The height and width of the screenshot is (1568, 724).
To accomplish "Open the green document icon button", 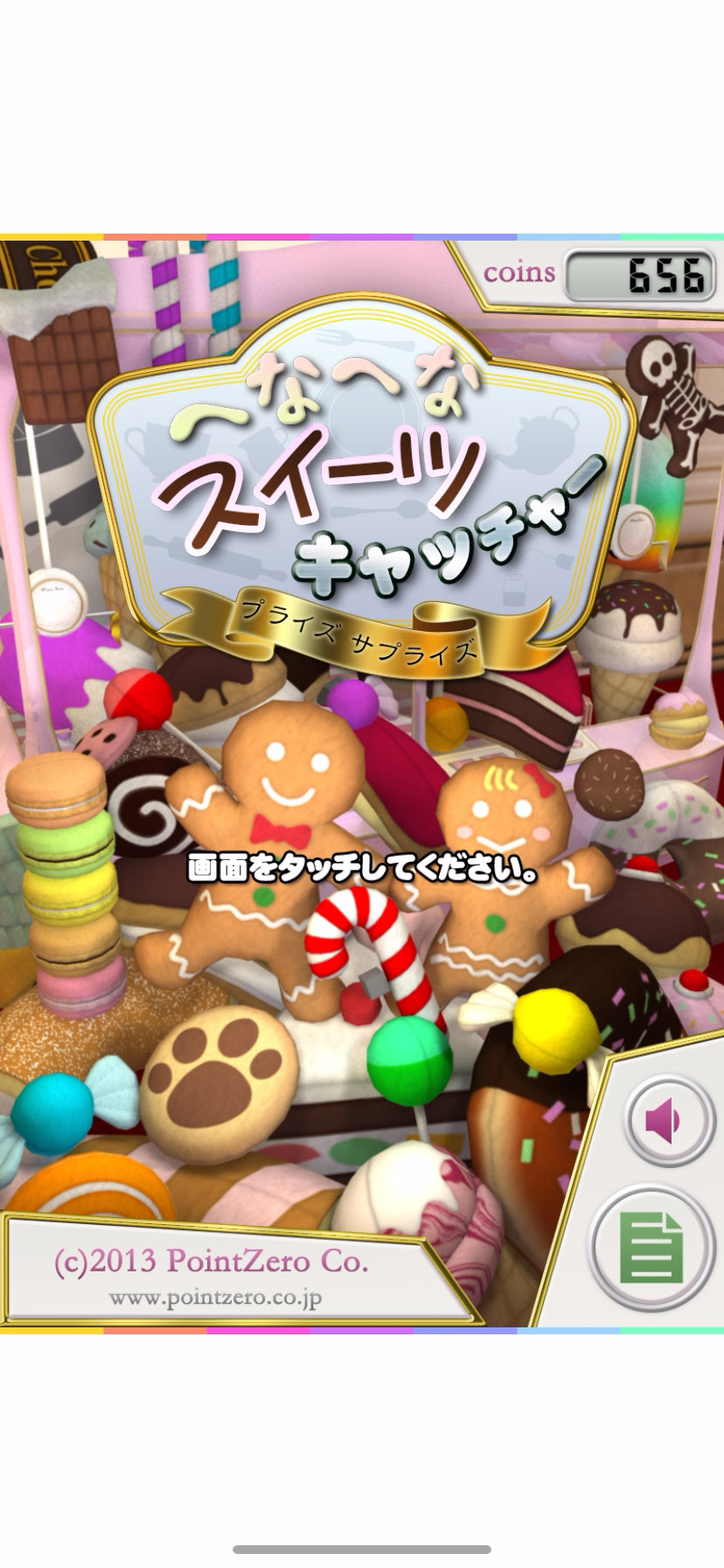I will coord(651,1247).
